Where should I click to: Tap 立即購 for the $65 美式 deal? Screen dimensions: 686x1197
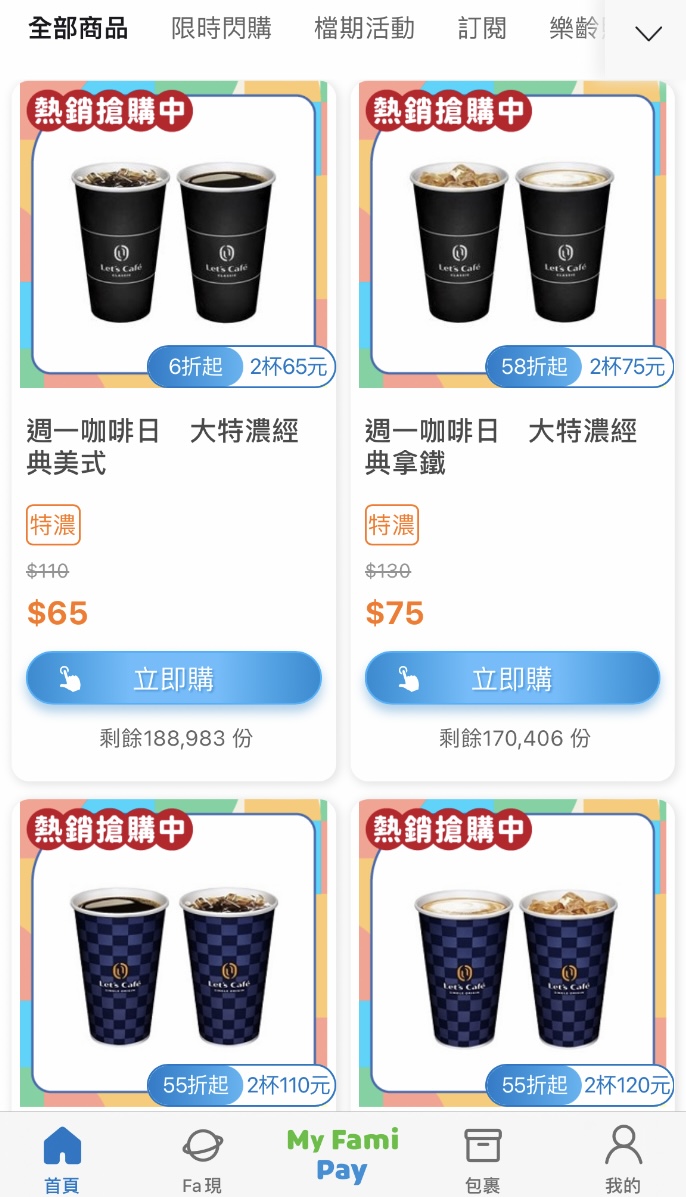coord(173,679)
